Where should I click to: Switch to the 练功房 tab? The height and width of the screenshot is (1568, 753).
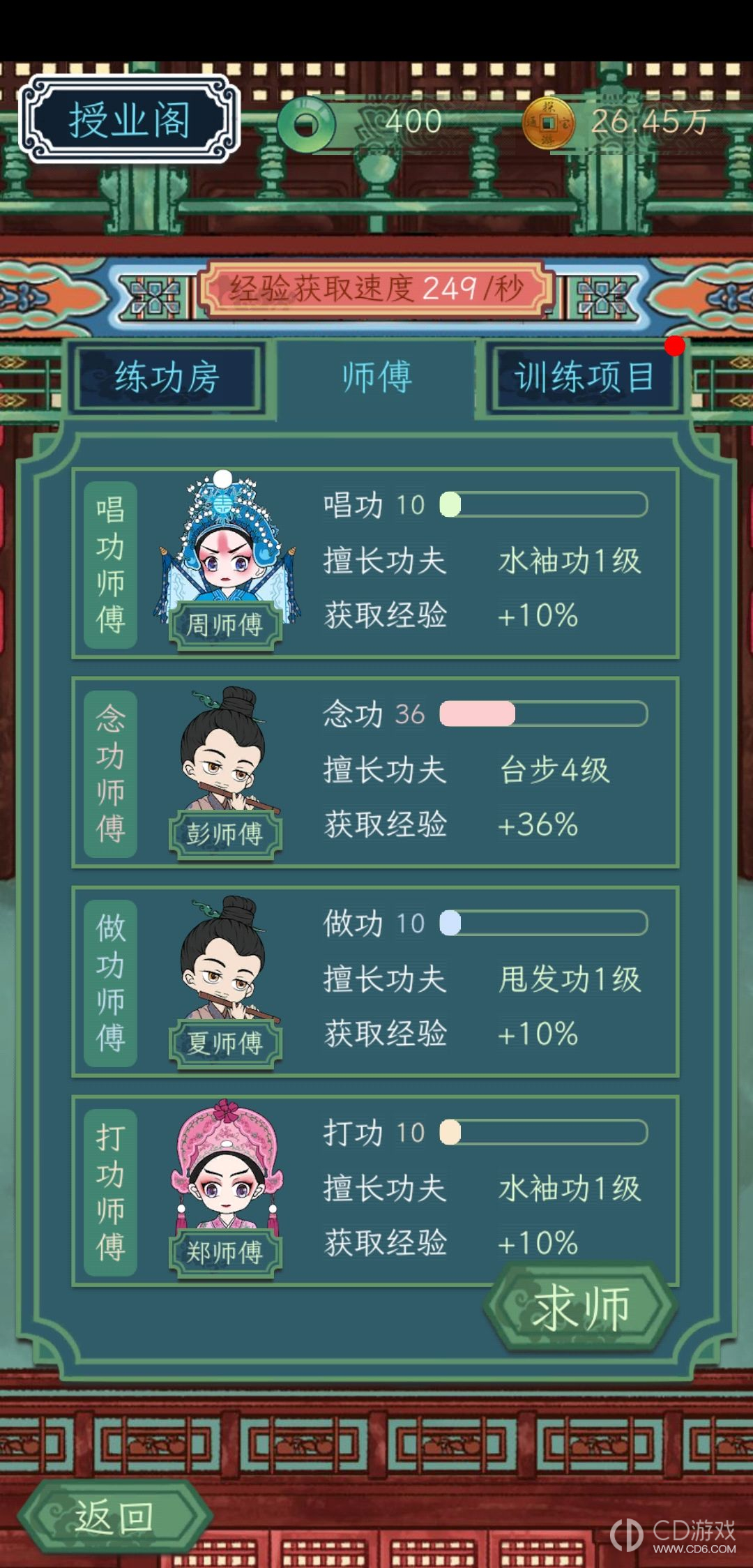click(167, 379)
